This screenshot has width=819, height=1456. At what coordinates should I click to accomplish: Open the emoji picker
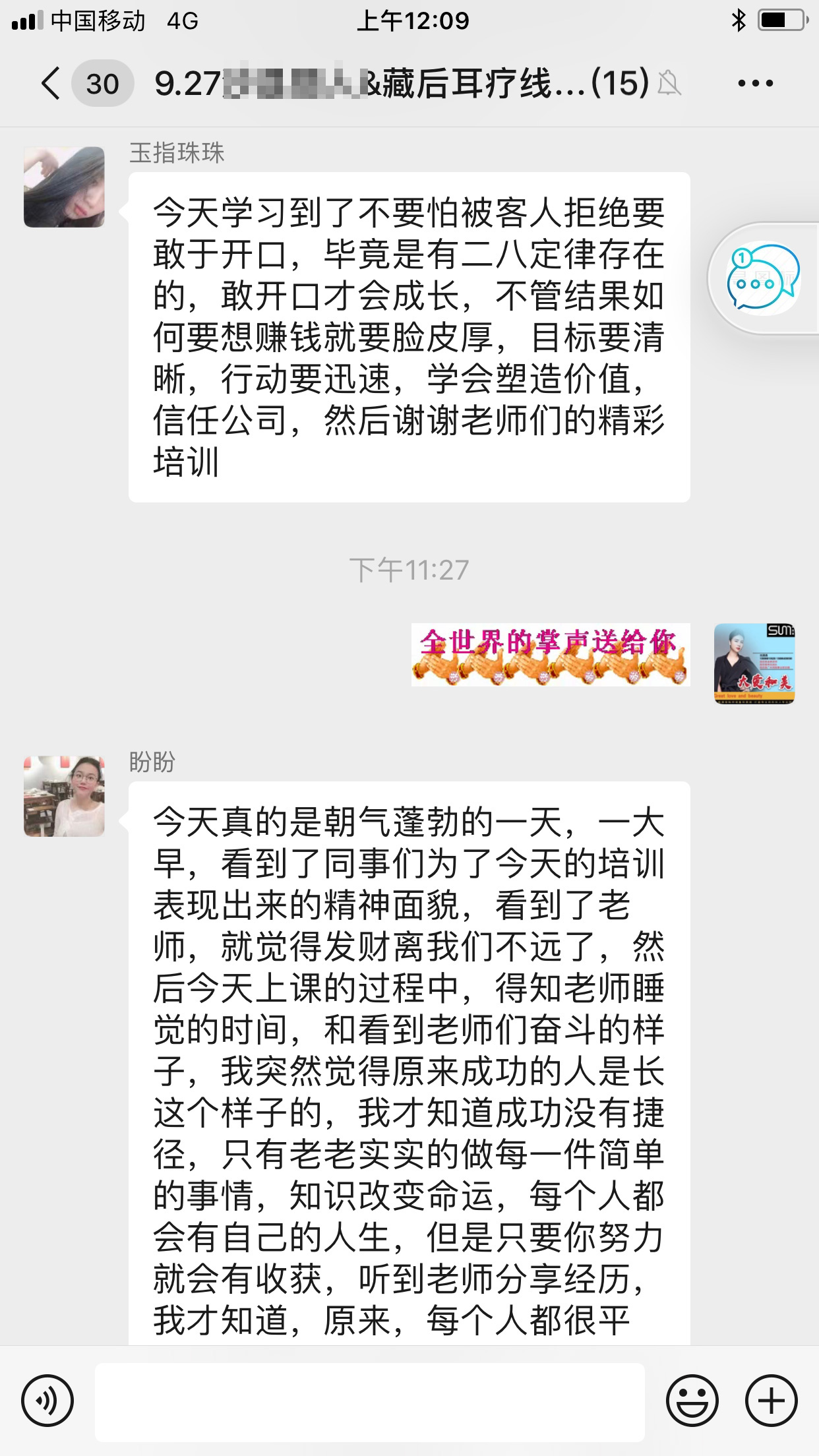[x=692, y=1401]
